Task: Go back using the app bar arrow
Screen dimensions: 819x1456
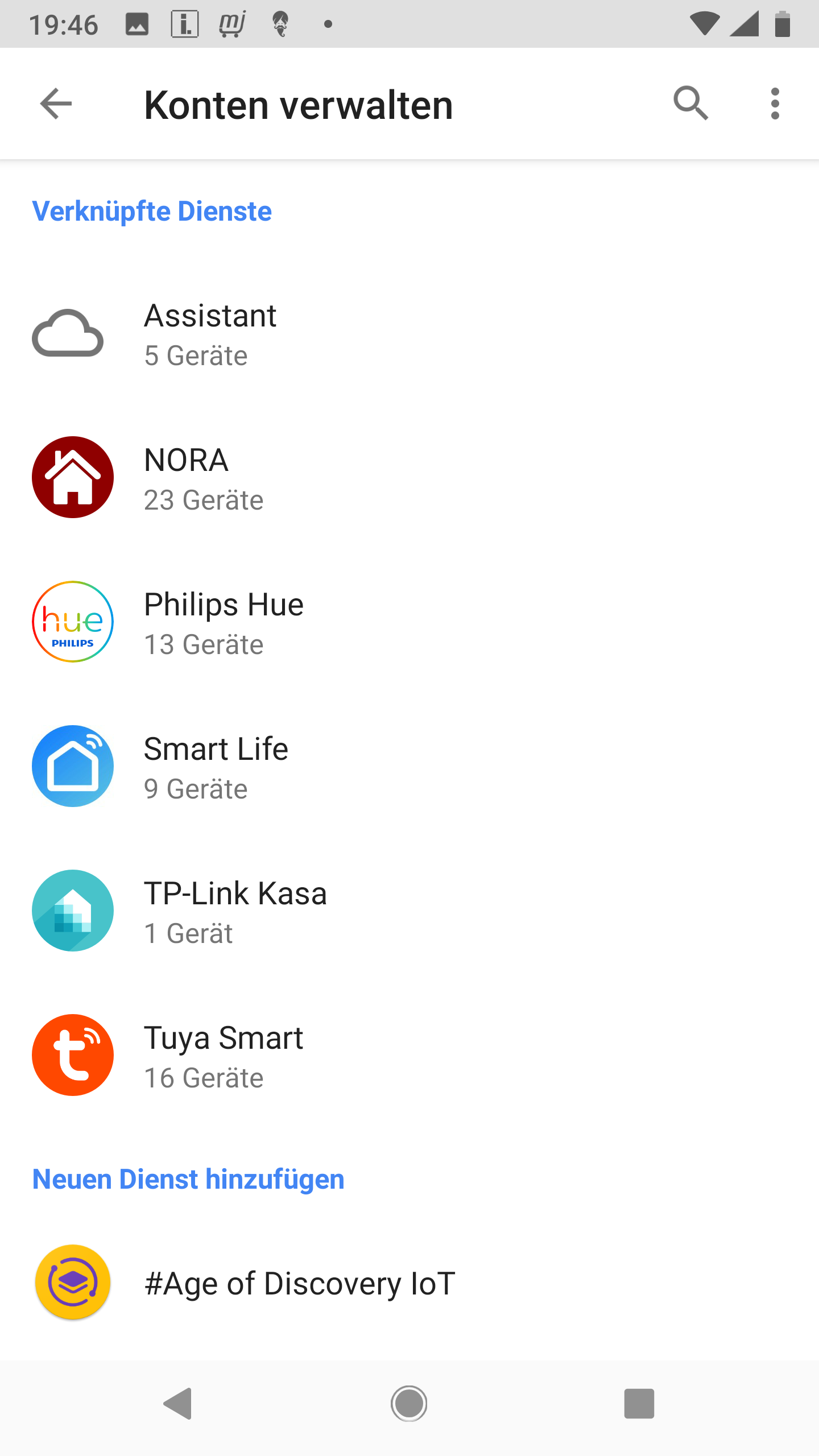Action: coord(56,104)
